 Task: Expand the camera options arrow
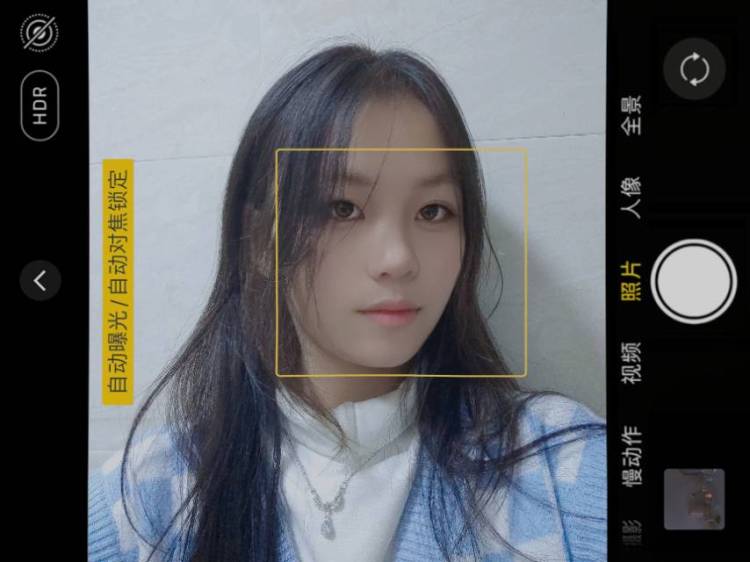click(40, 281)
